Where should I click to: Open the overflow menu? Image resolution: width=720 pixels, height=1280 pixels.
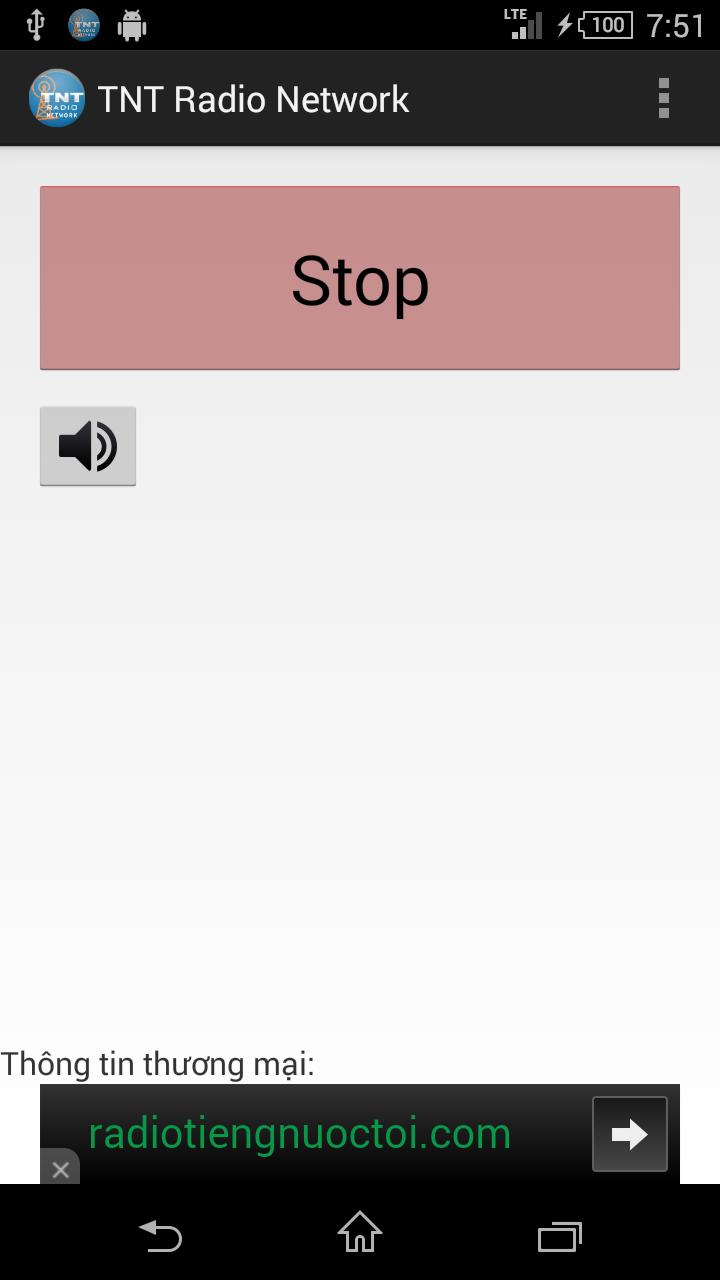coord(663,99)
